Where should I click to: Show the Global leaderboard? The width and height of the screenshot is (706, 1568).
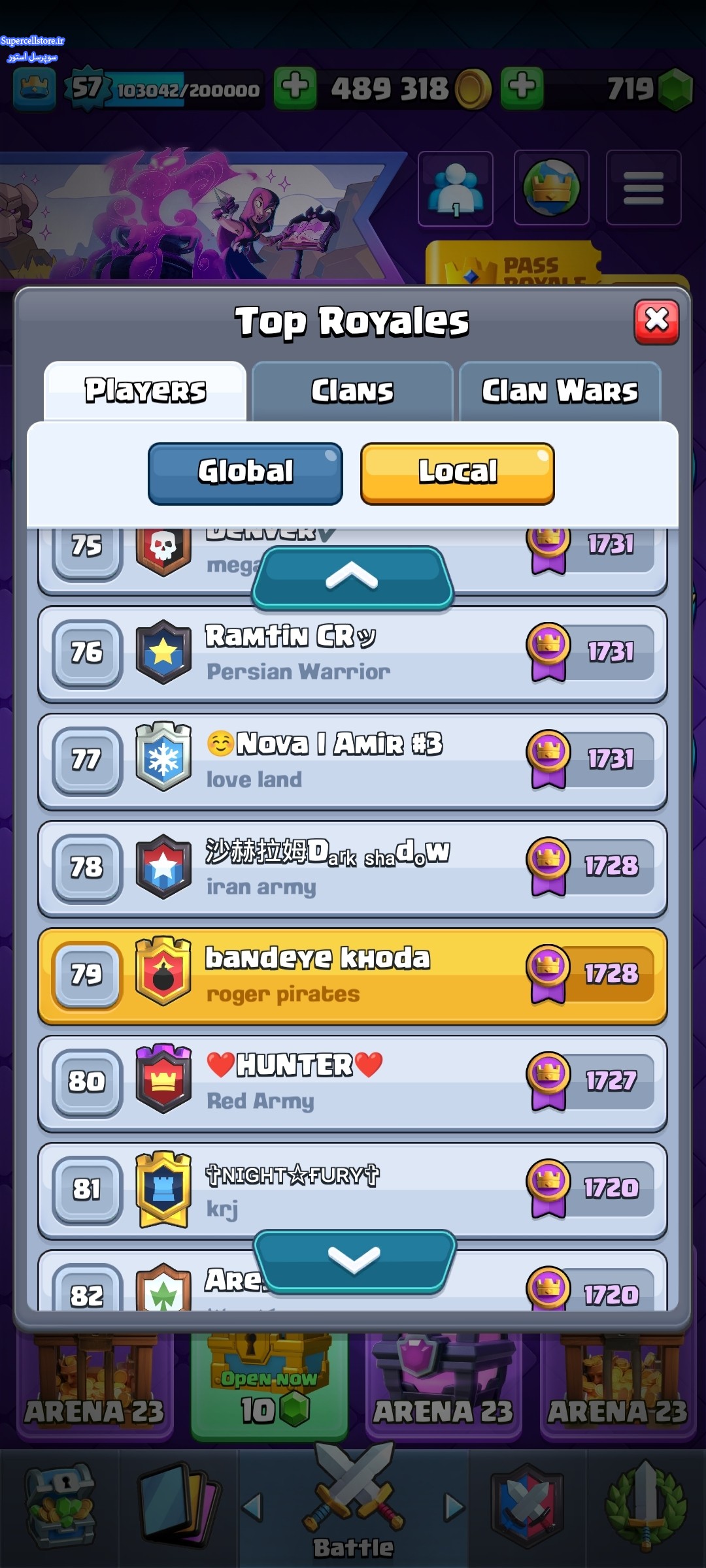coord(245,473)
